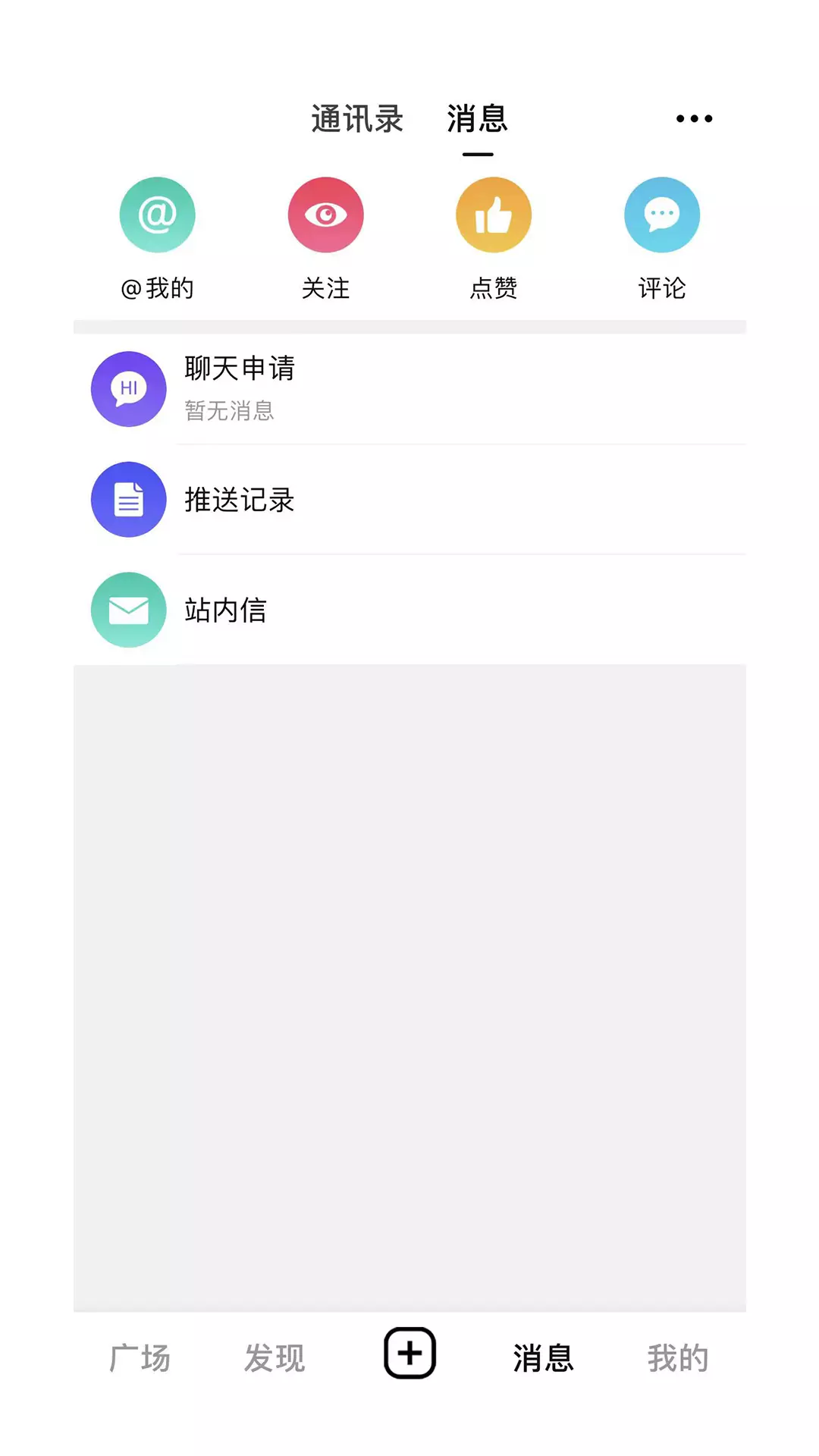The height and width of the screenshot is (1456, 819).
Task: Open the 聊天申请 row
Action: (x=409, y=389)
